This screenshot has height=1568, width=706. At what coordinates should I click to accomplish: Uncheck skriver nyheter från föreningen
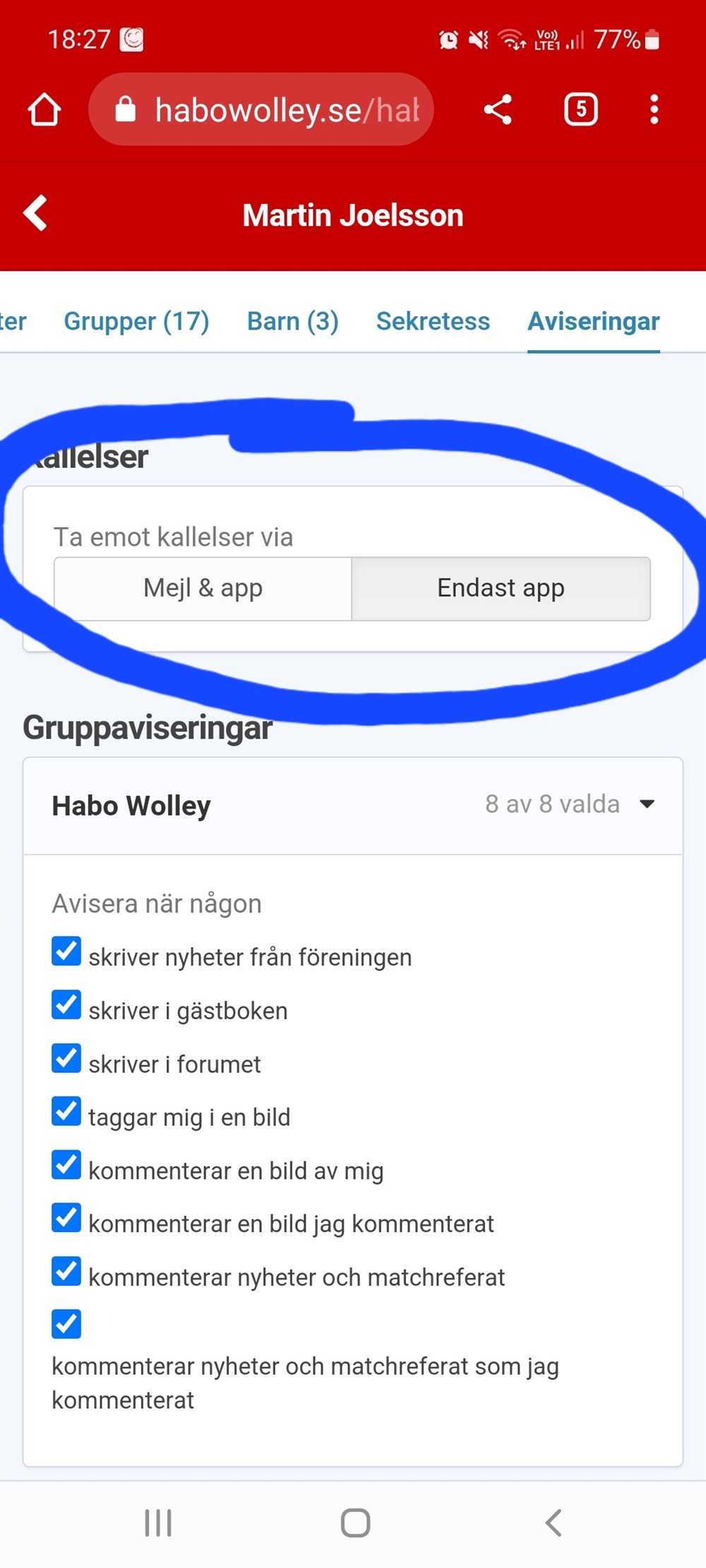coord(66,951)
